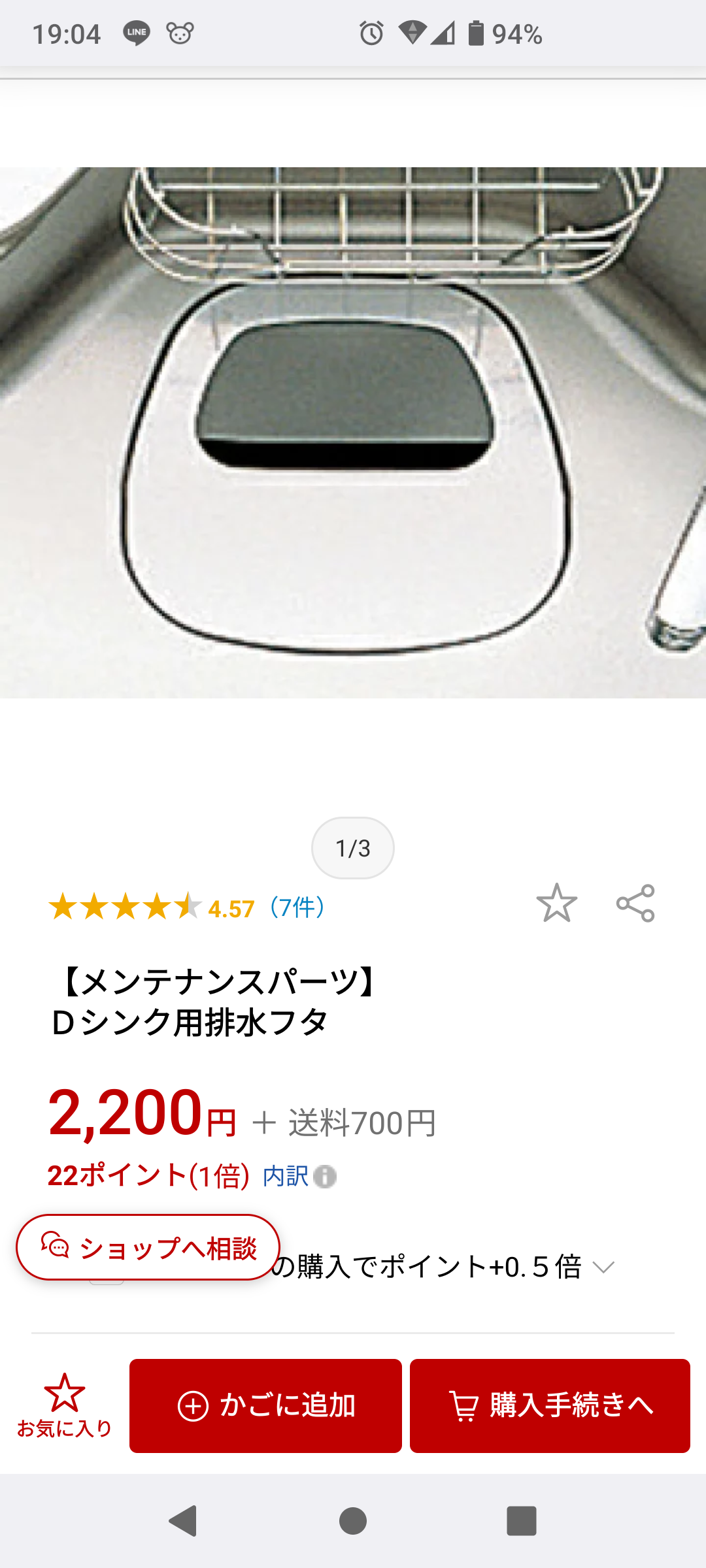
Task: Add to お気に入り favorites
Action: click(64, 1405)
